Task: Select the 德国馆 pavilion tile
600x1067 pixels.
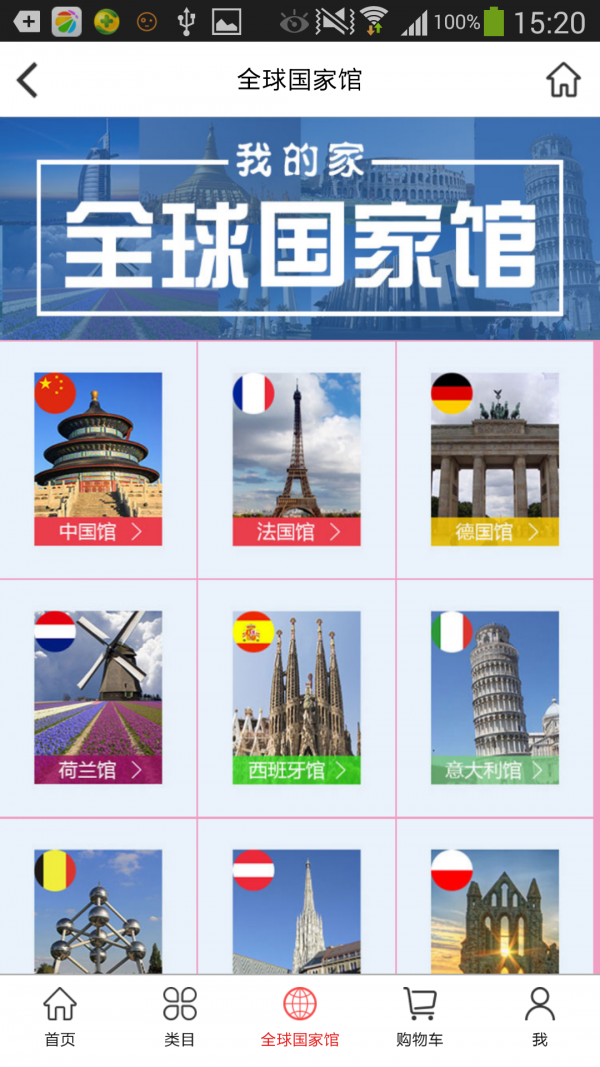Action: point(494,459)
